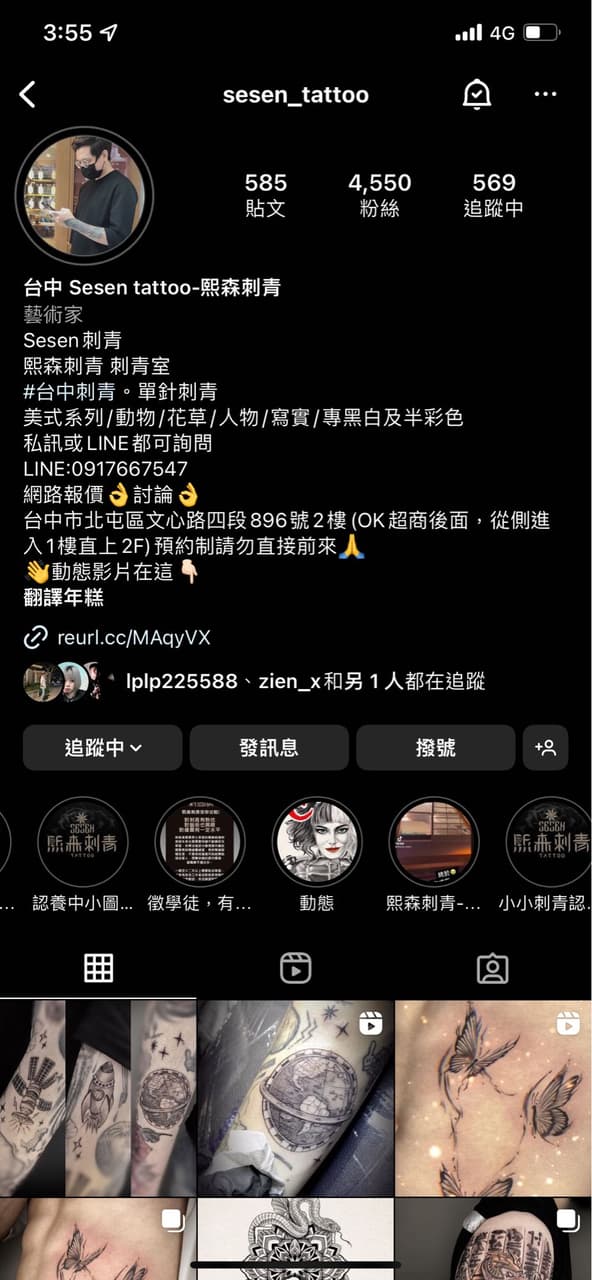Tap the 撥號 call button
This screenshot has width=592, height=1280.
pyautogui.click(x=435, y=748)
